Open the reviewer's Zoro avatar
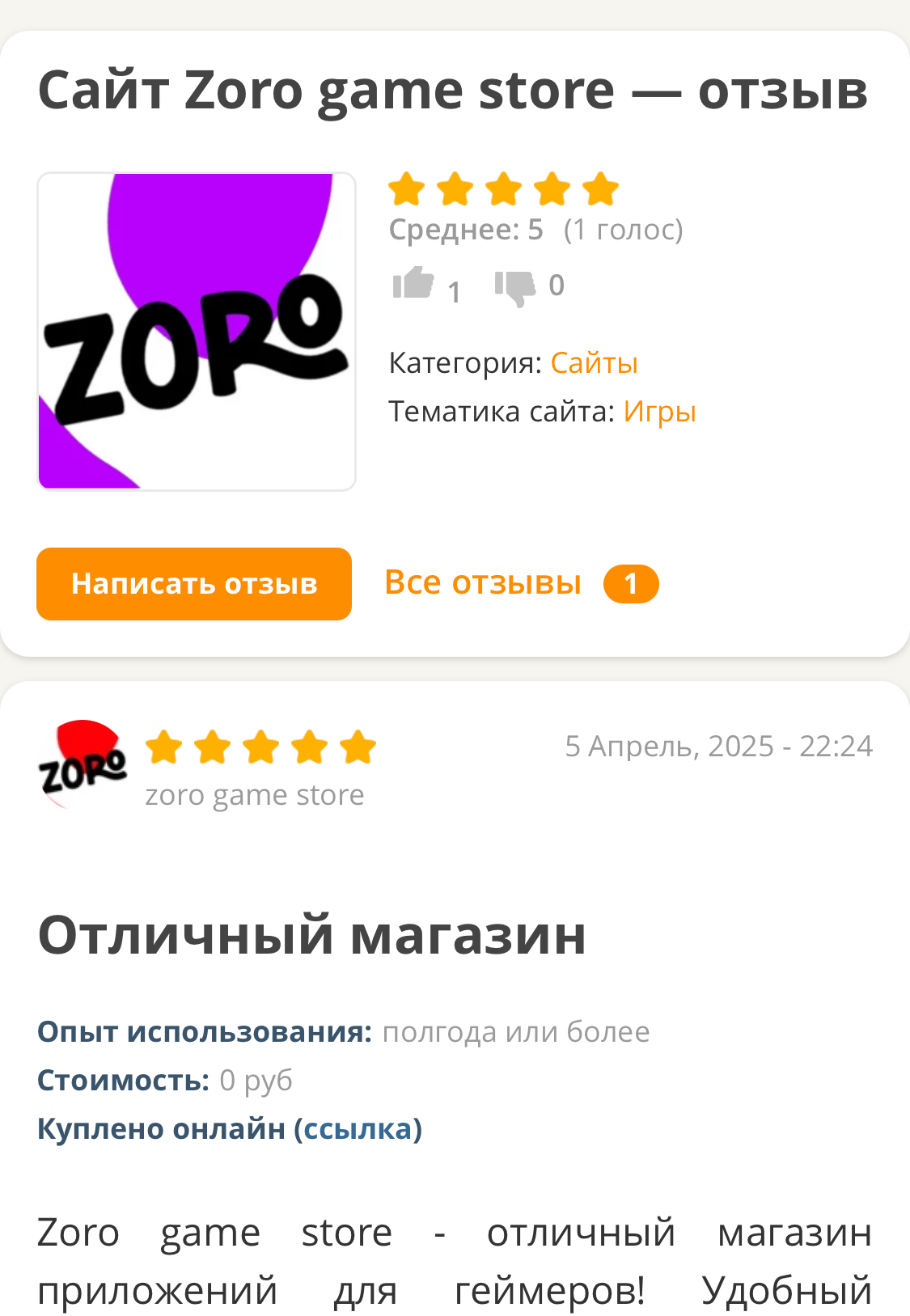Viewport: 910px width, 1316px height. coord(83,764)
